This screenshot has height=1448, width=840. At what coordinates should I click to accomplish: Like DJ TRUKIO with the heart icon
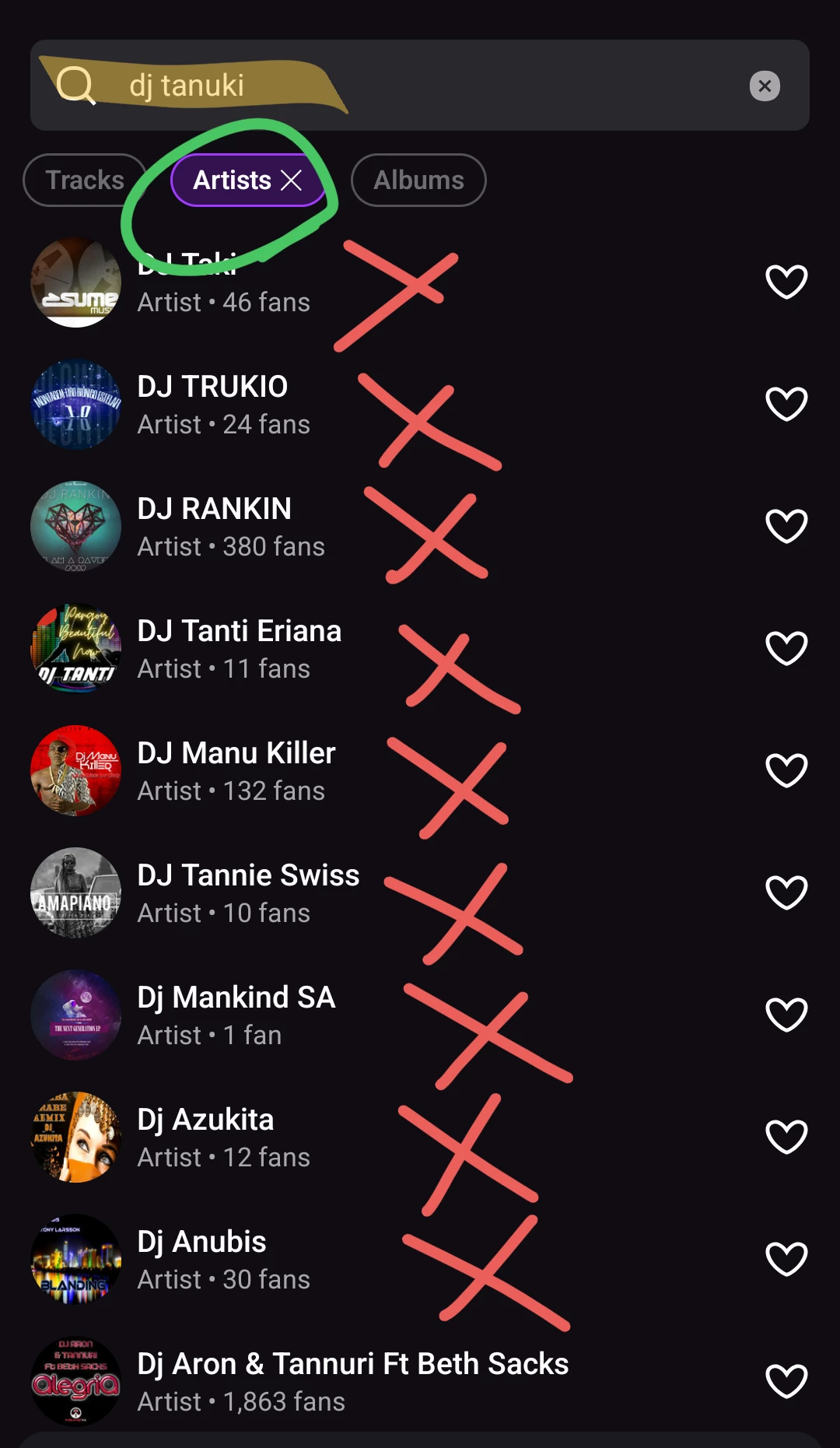click(x=786, y=404)
